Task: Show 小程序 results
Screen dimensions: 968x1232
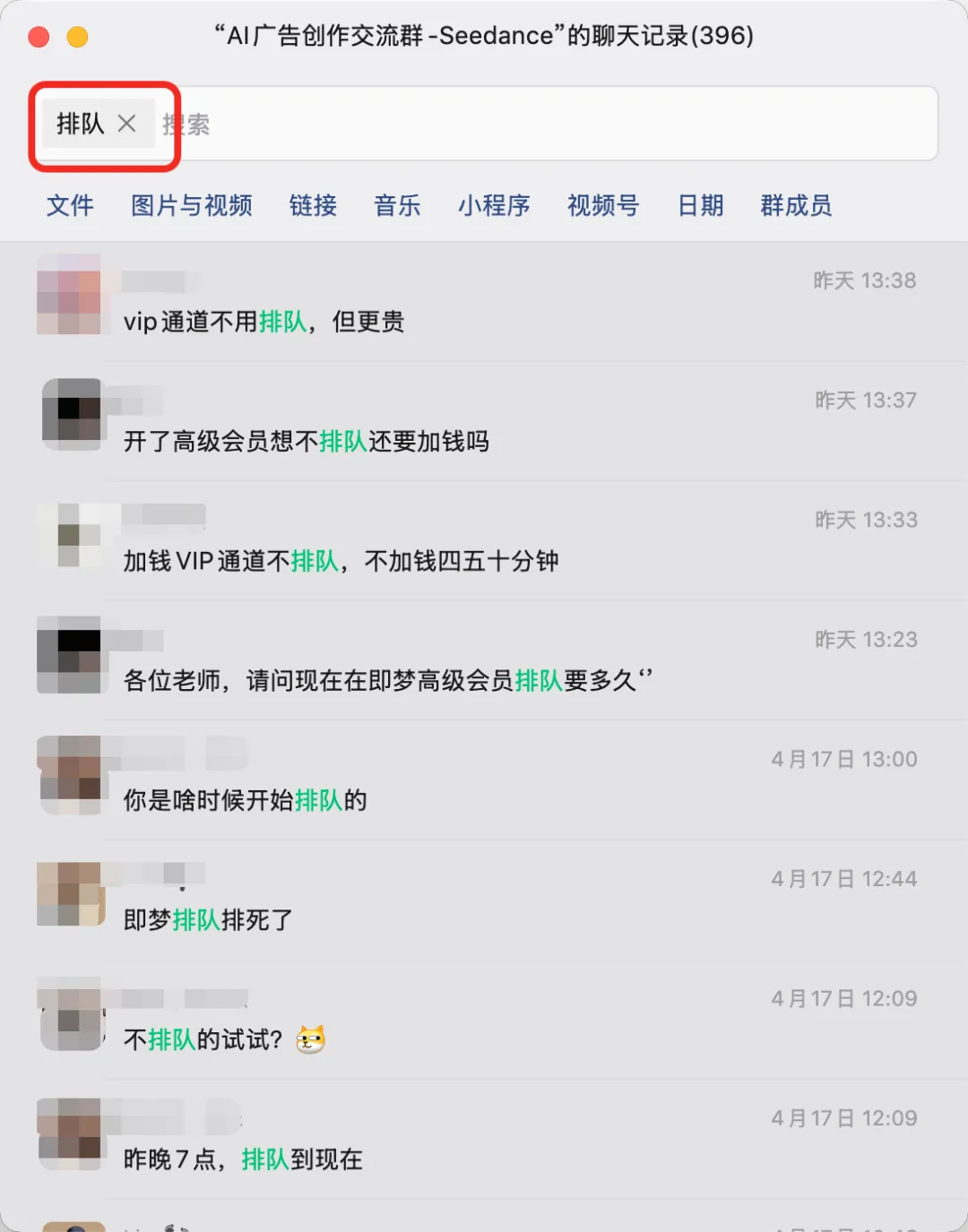Action: (494, 206)
